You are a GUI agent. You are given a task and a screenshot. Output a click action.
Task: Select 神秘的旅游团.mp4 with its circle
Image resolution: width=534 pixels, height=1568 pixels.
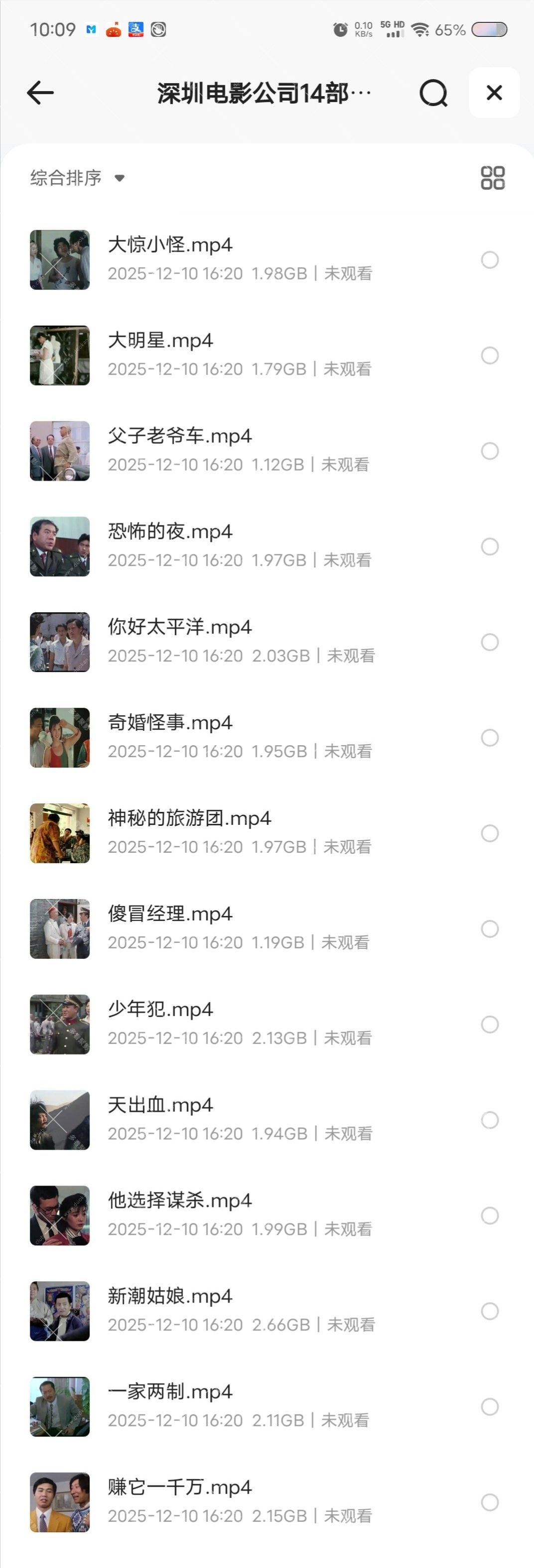tap(490, 833)
